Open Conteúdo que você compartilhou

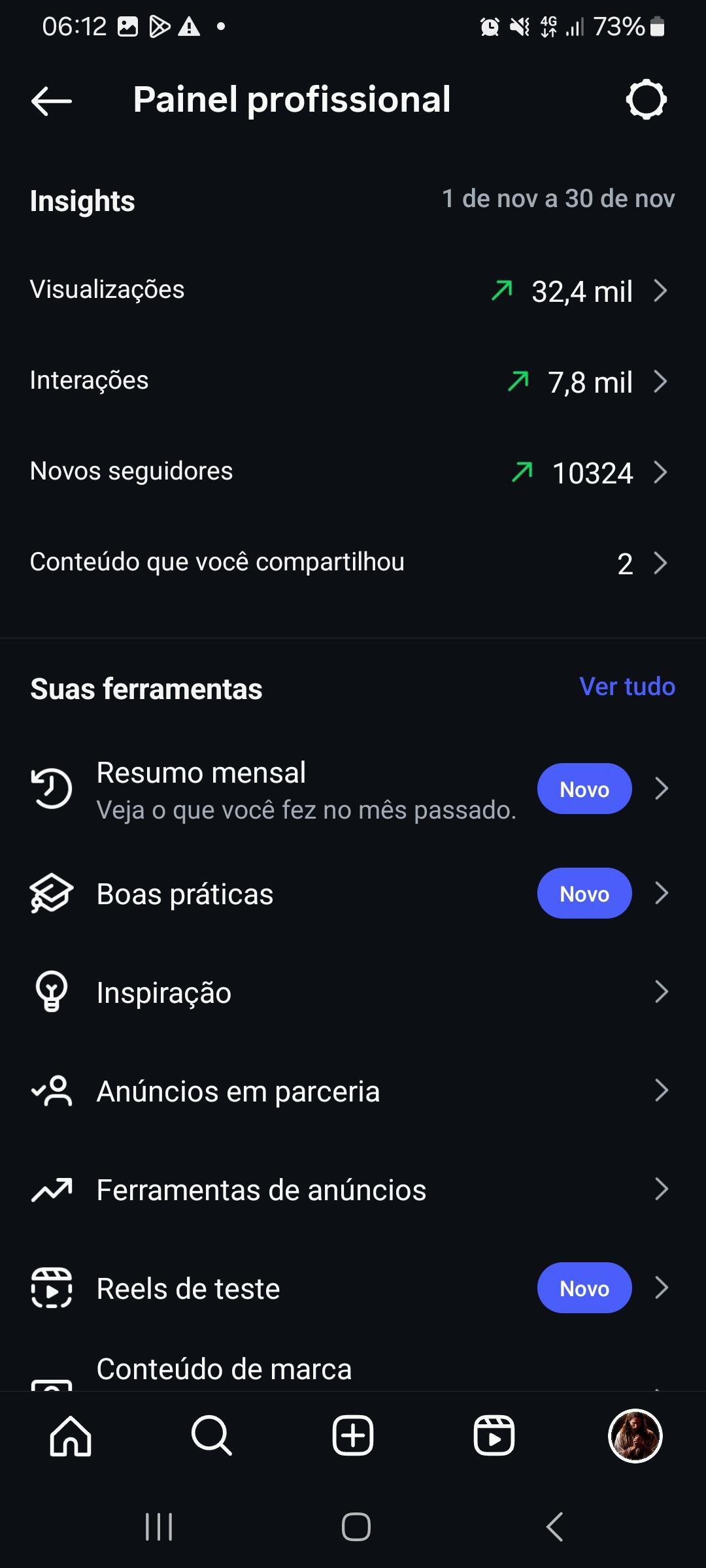[x=353, y=563]
